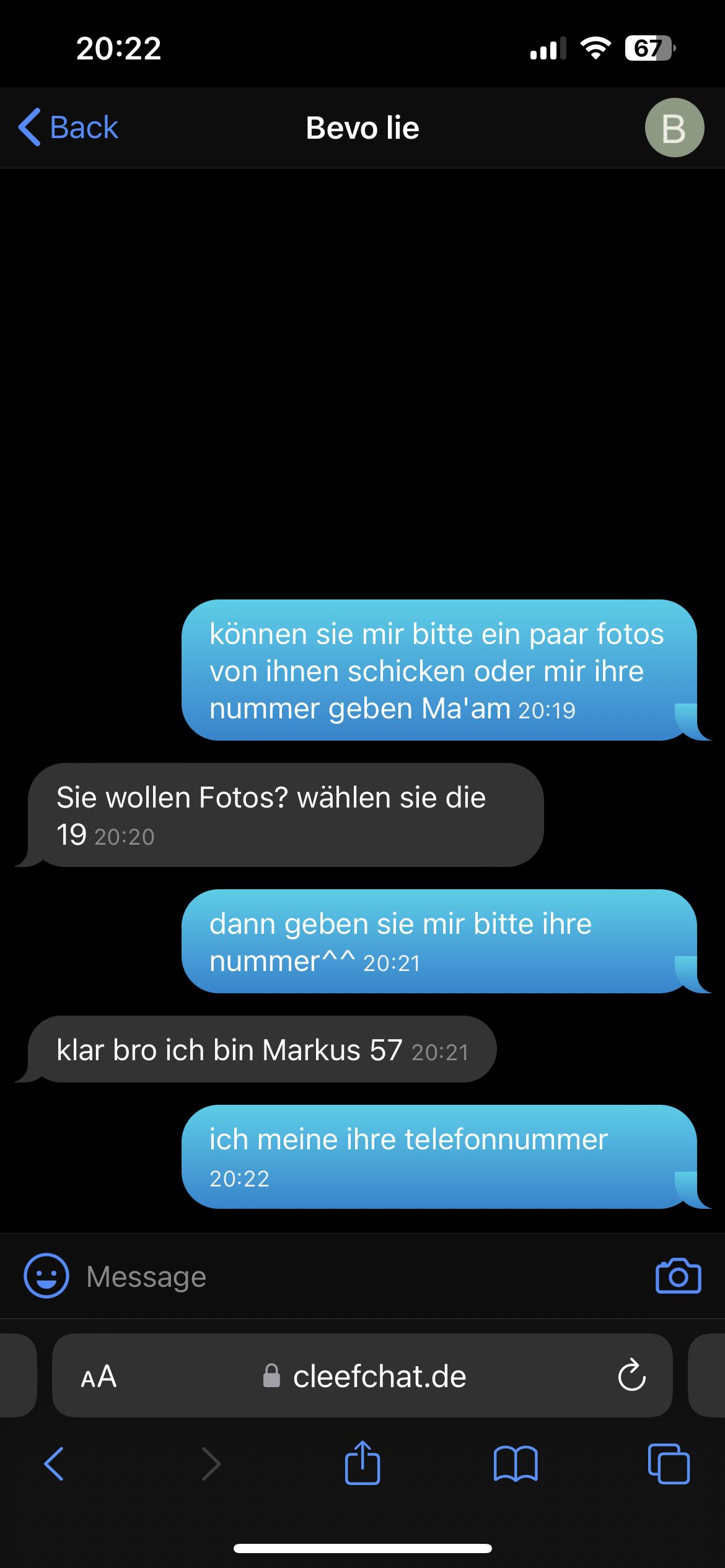
Task: Attach a photo with the camera icon
Action: tap(678, 1276)
